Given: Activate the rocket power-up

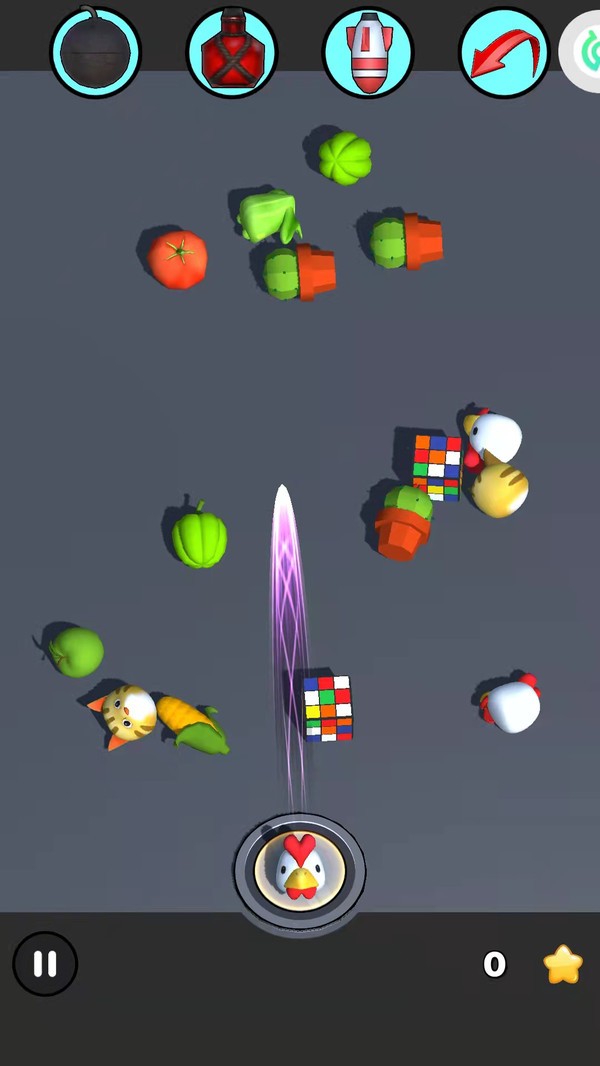Looking at the screenshot, I should pyautogui.click(x=367, y=52).
